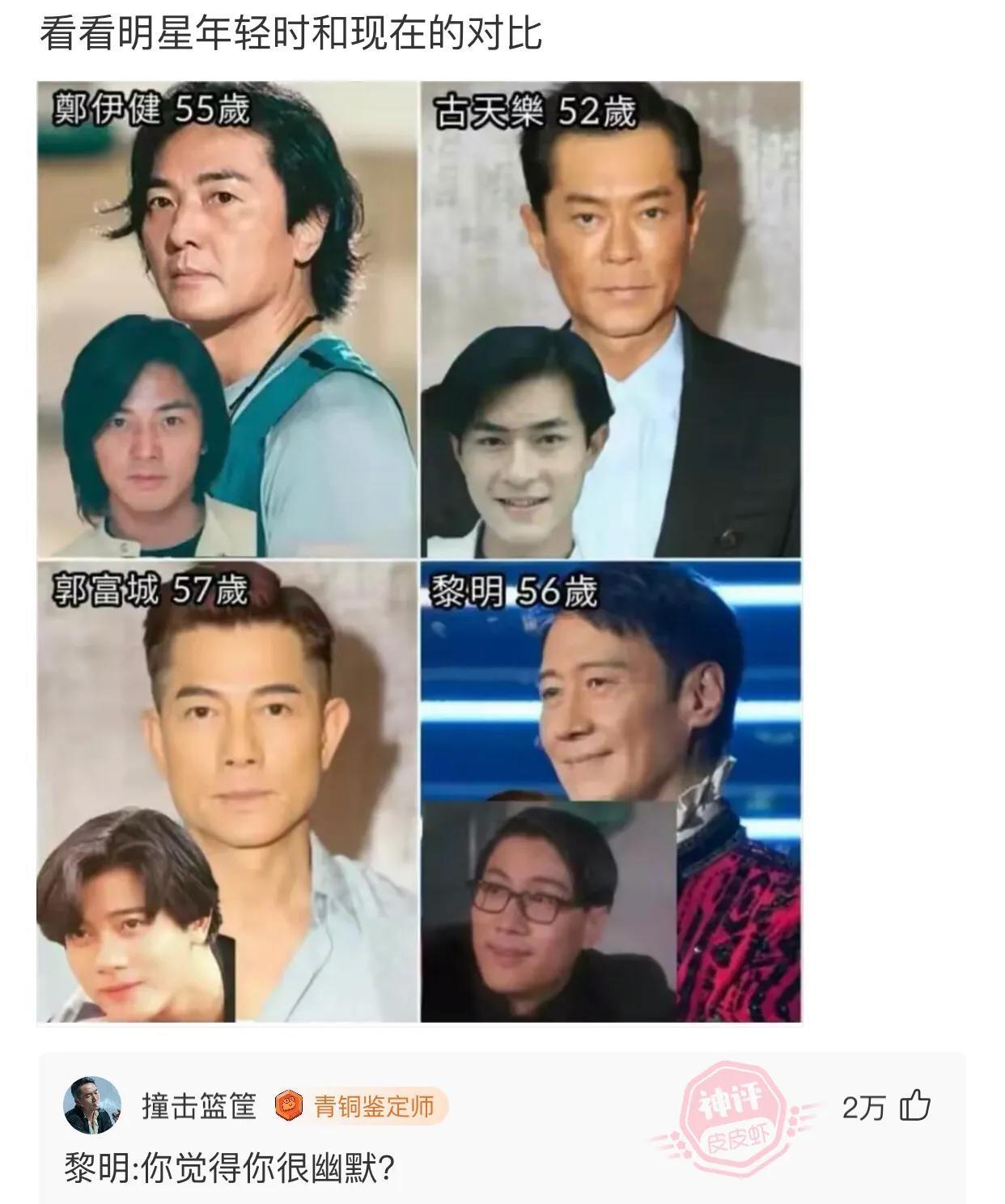Open the hot comment 黎明:你觉得你很幽默?
The width and height of the screenshot is (1005, 1204).
[230, 1168]
